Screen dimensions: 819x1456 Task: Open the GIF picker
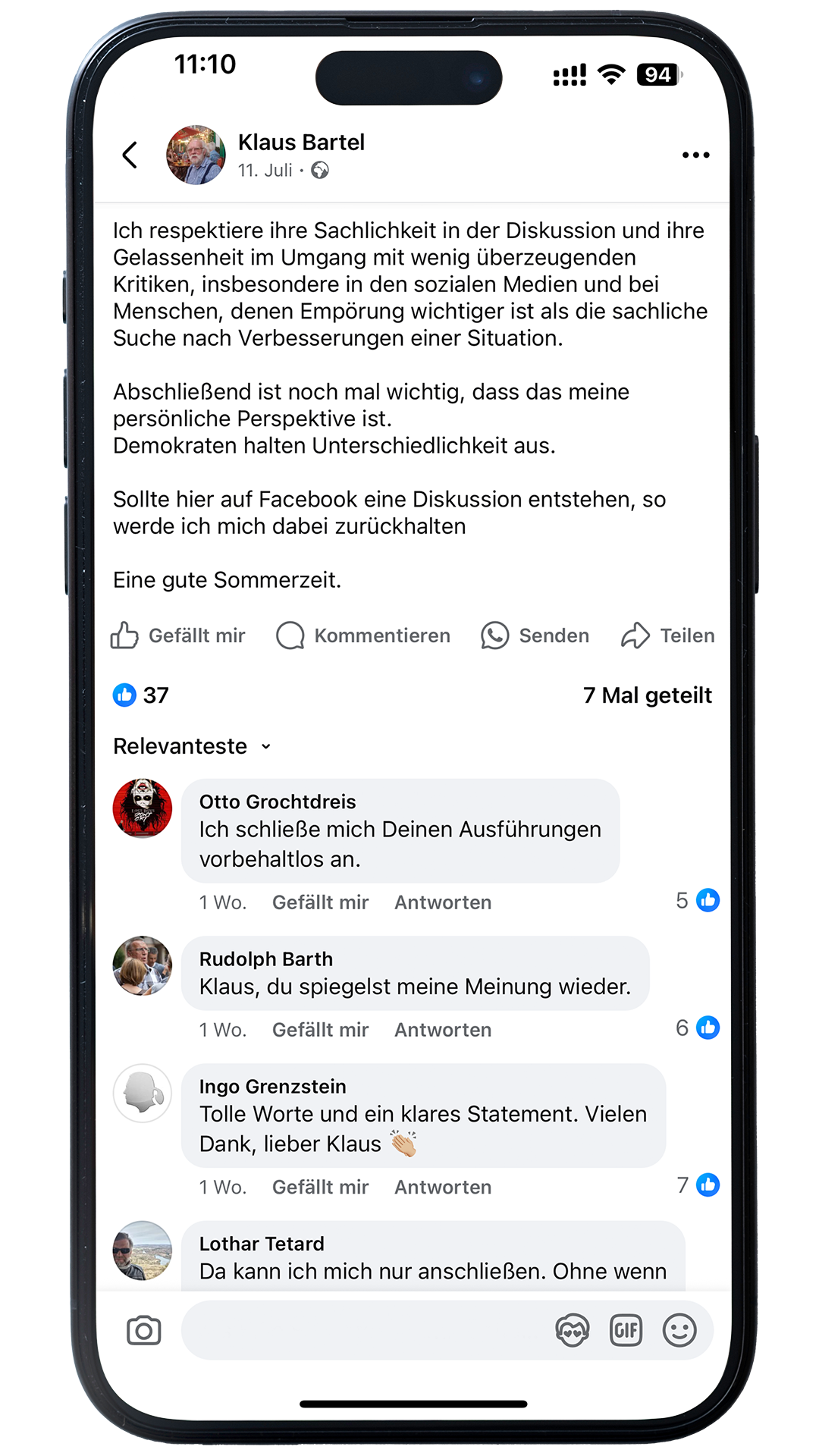pos(626,1330)
